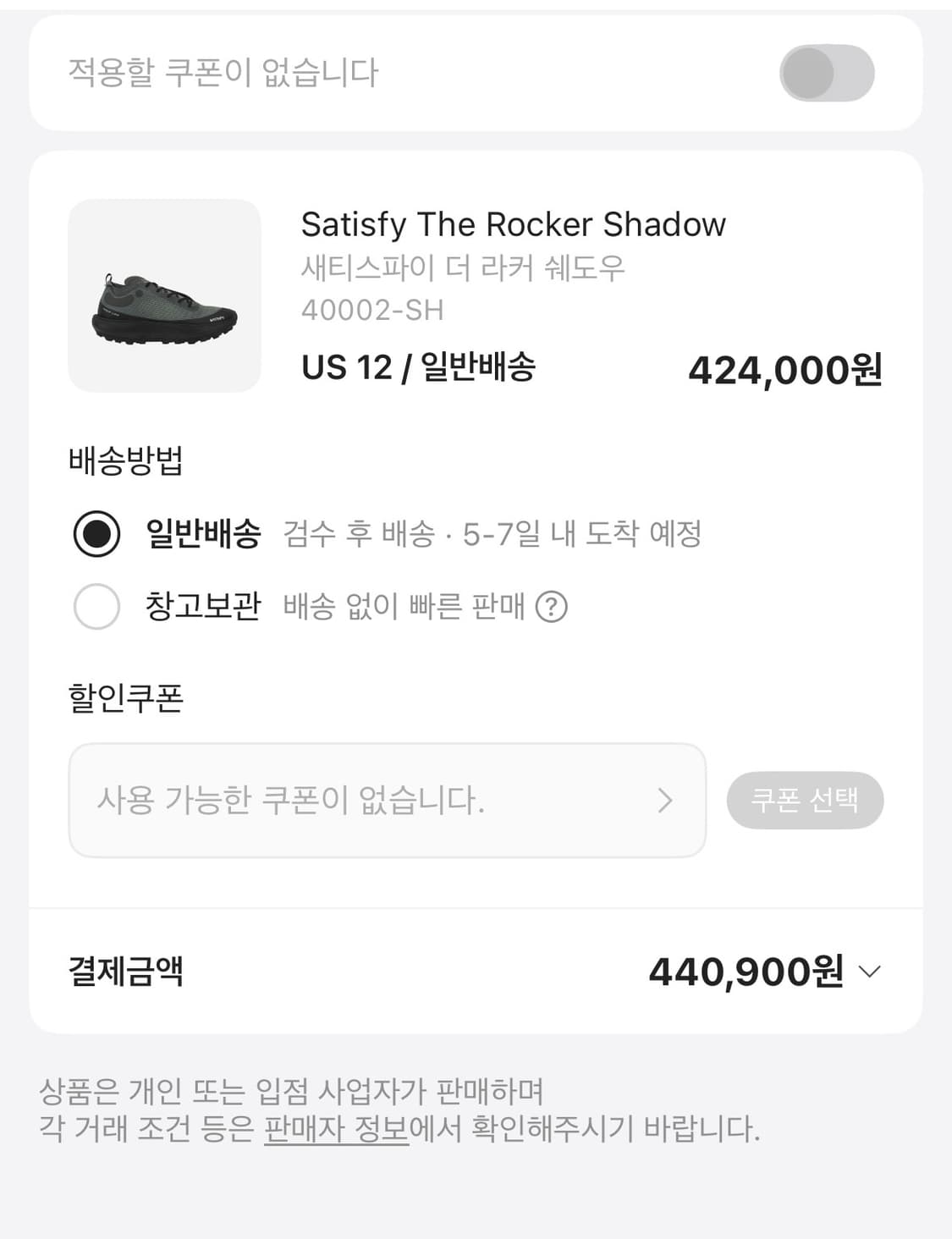The width and height of the screenshot is (952, 1239).
Task: Click the product name Satisfy The Rocker Shadow
Action: pos(513,224)
